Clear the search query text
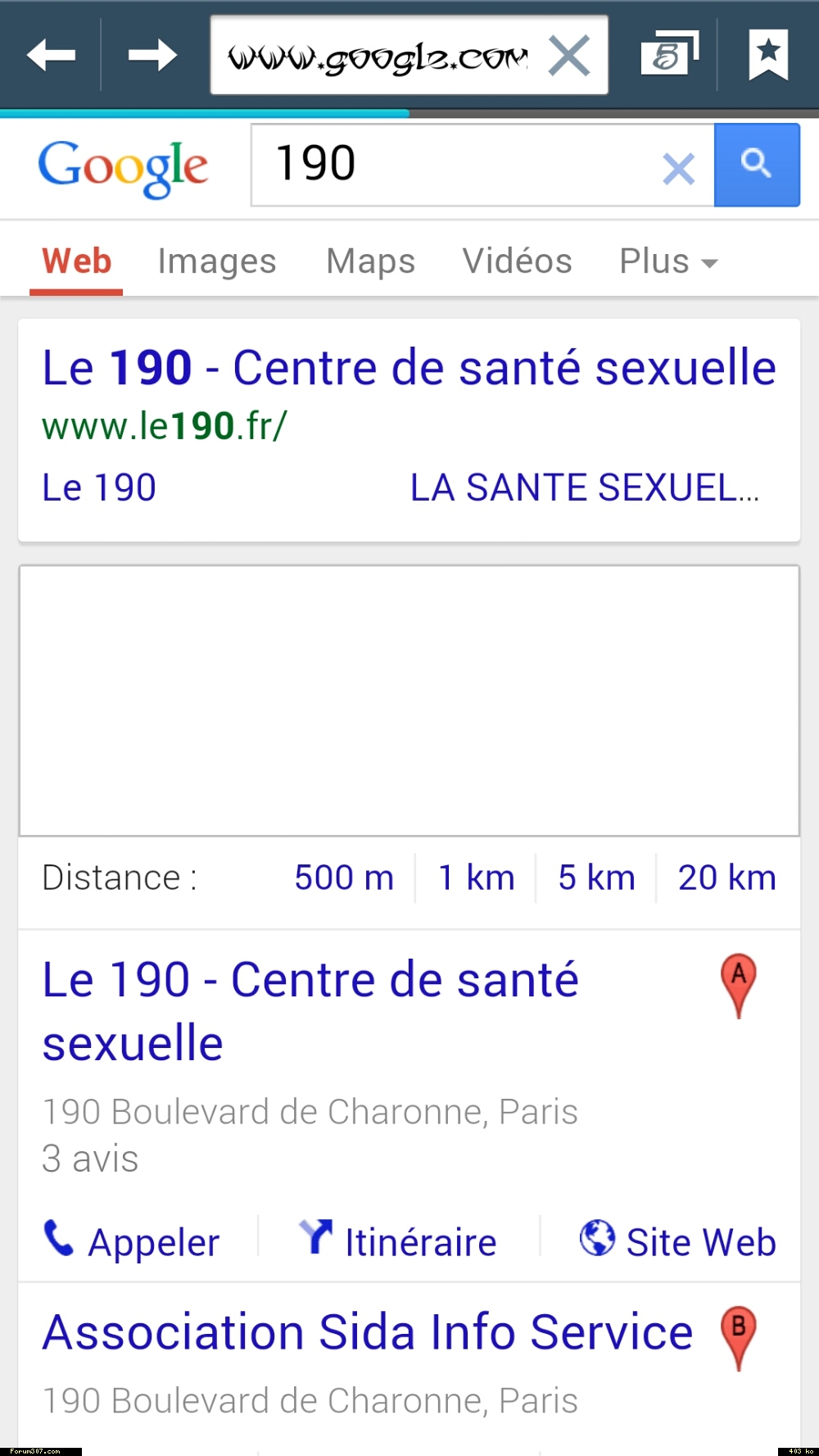The image size is (819, 1456). click(x=678, y=169)
